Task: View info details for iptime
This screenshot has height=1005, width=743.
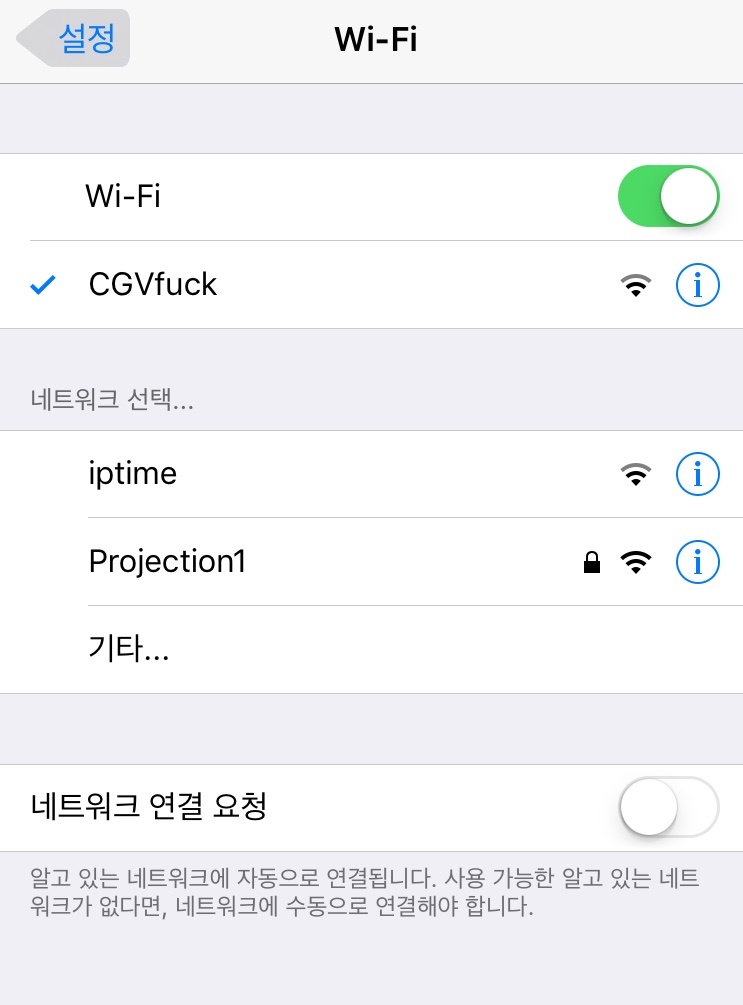Action: (x=697, y=474)
